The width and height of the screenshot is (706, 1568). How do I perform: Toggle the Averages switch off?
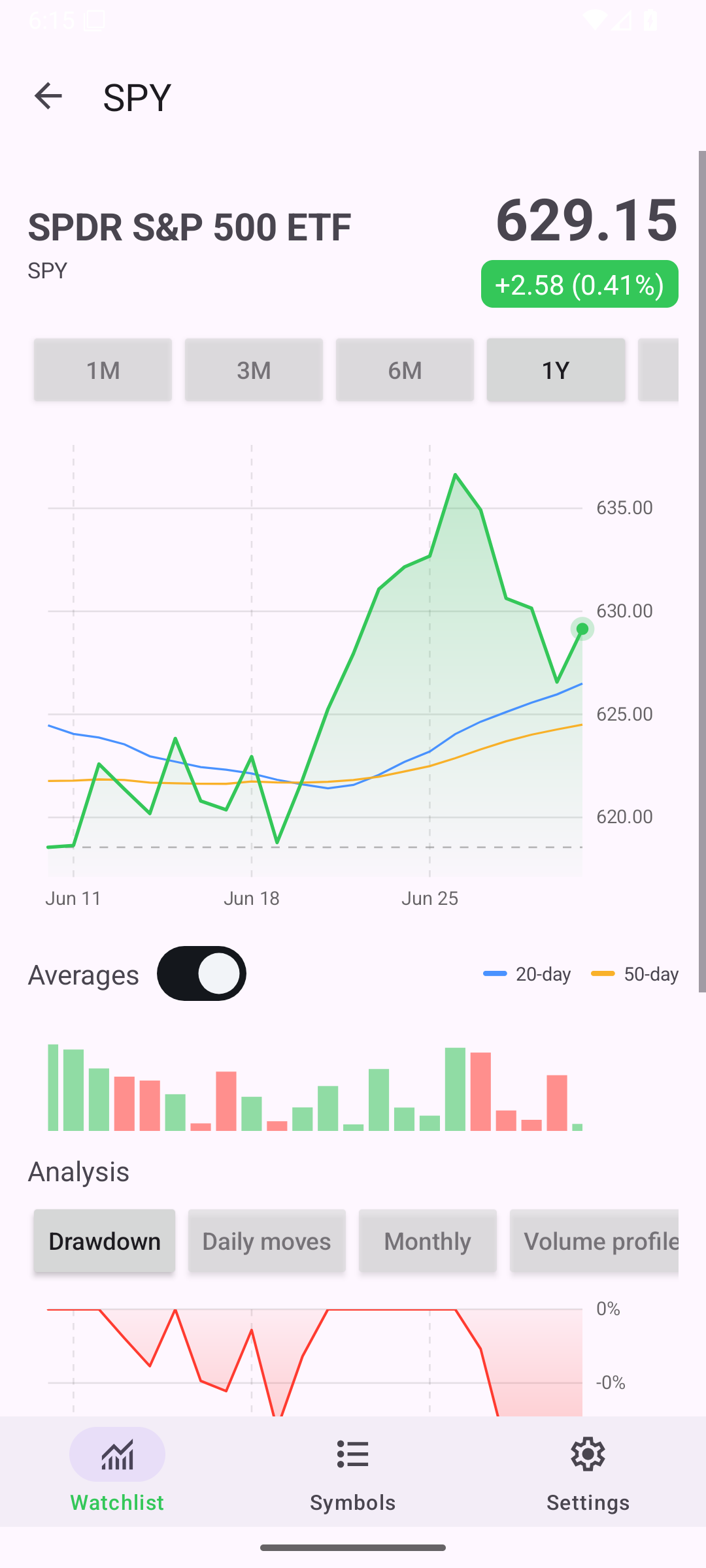[x=201, y=973]
